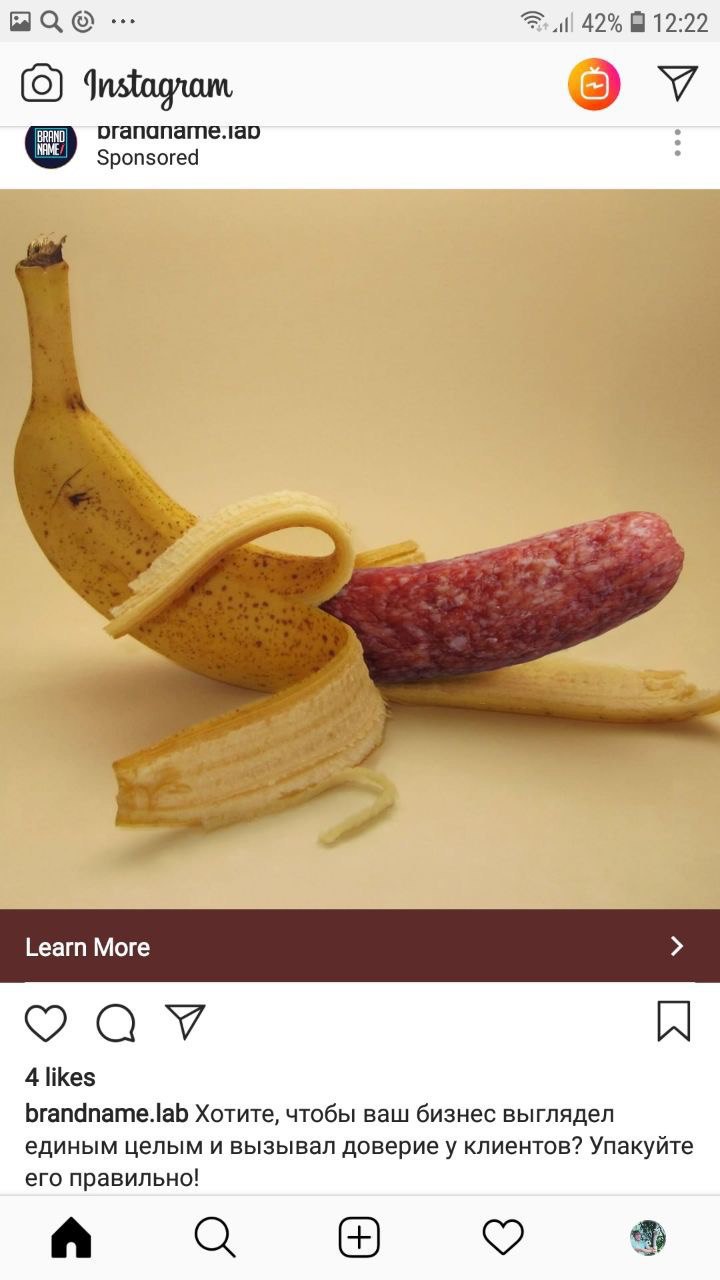This screenshot has width=720, height=1280.
Task: Create a new post with plus button
Action: point(359,1237)
